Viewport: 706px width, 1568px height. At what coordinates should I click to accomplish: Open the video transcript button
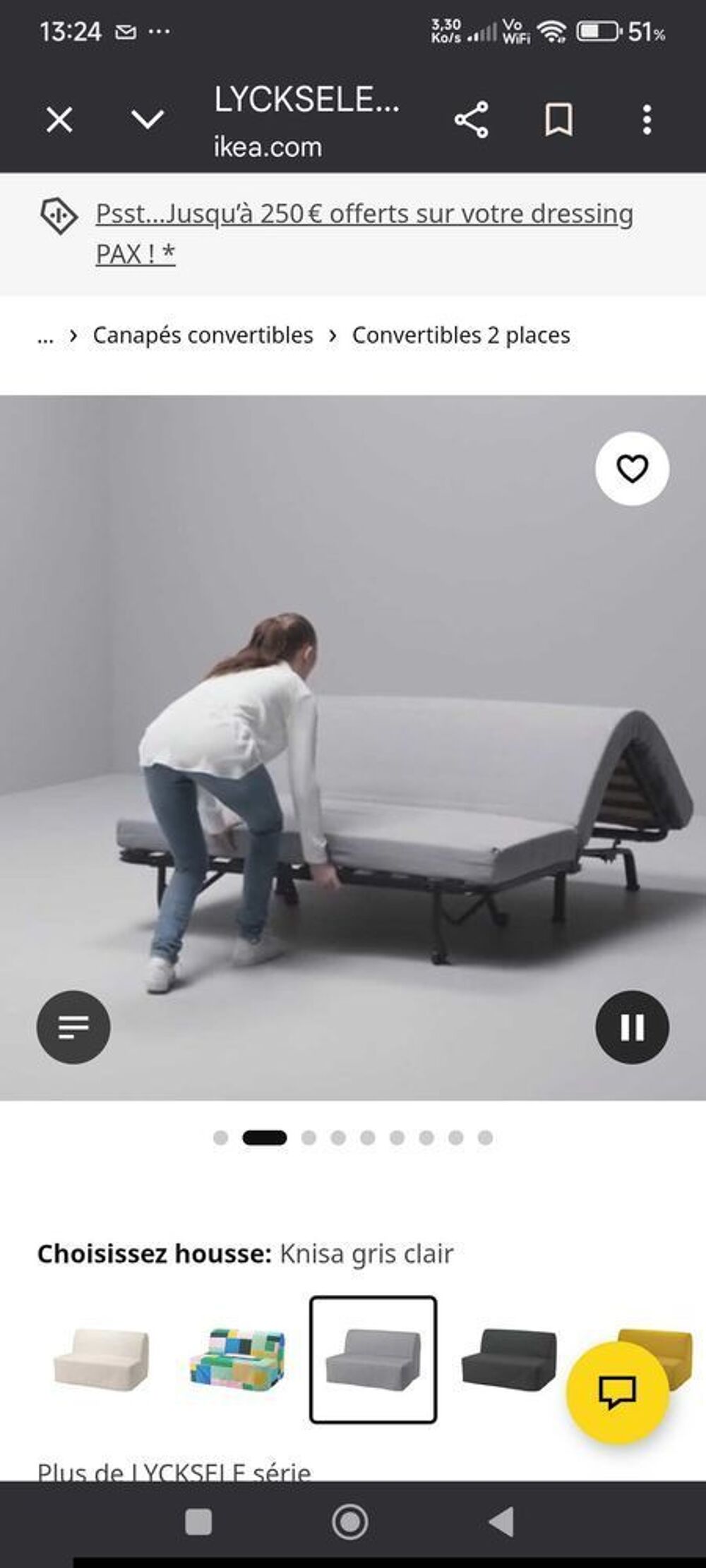pyautogui.click(x=73, y=1027)
